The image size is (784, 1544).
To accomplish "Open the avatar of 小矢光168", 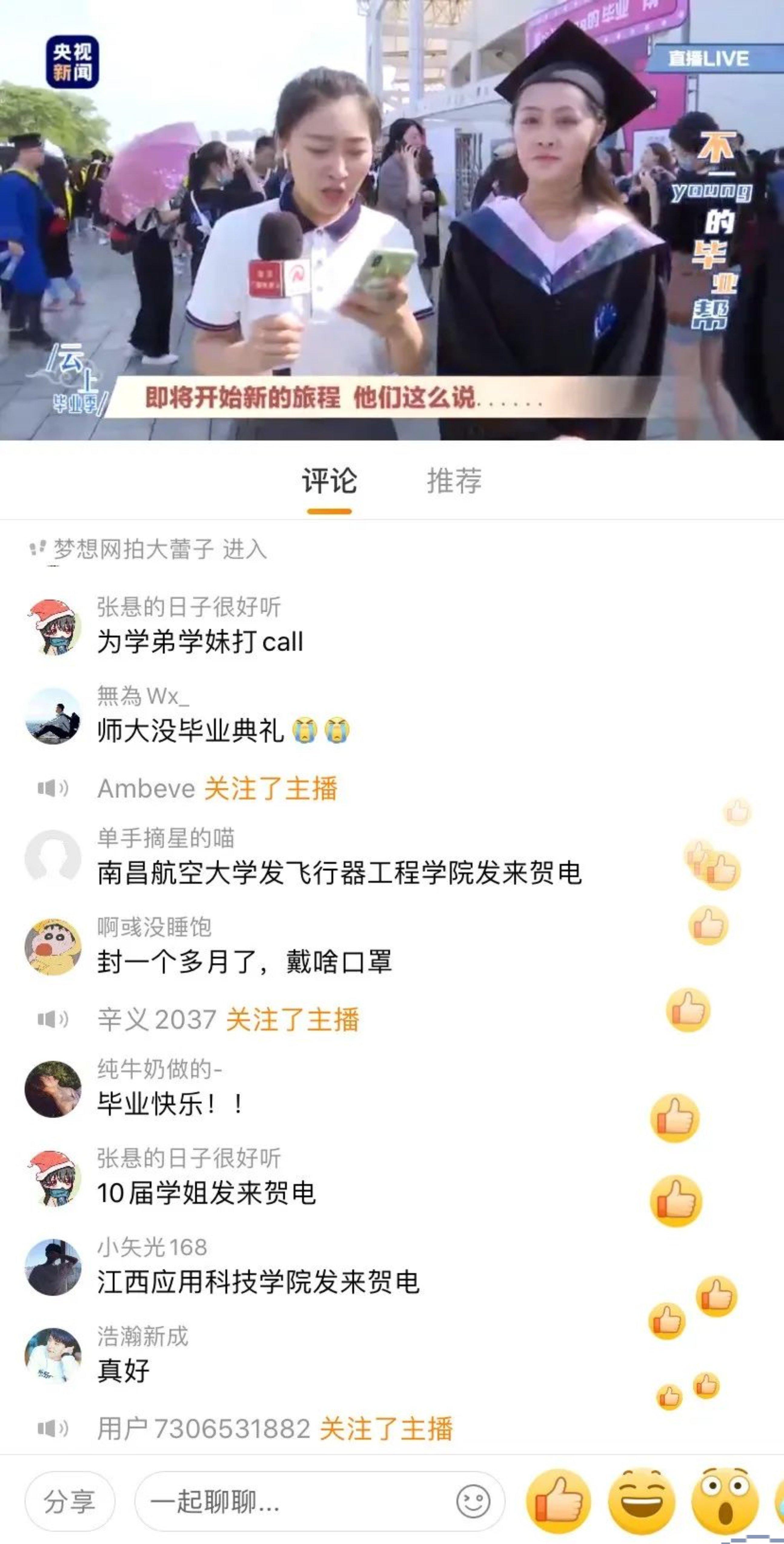I will point(53,1267).
